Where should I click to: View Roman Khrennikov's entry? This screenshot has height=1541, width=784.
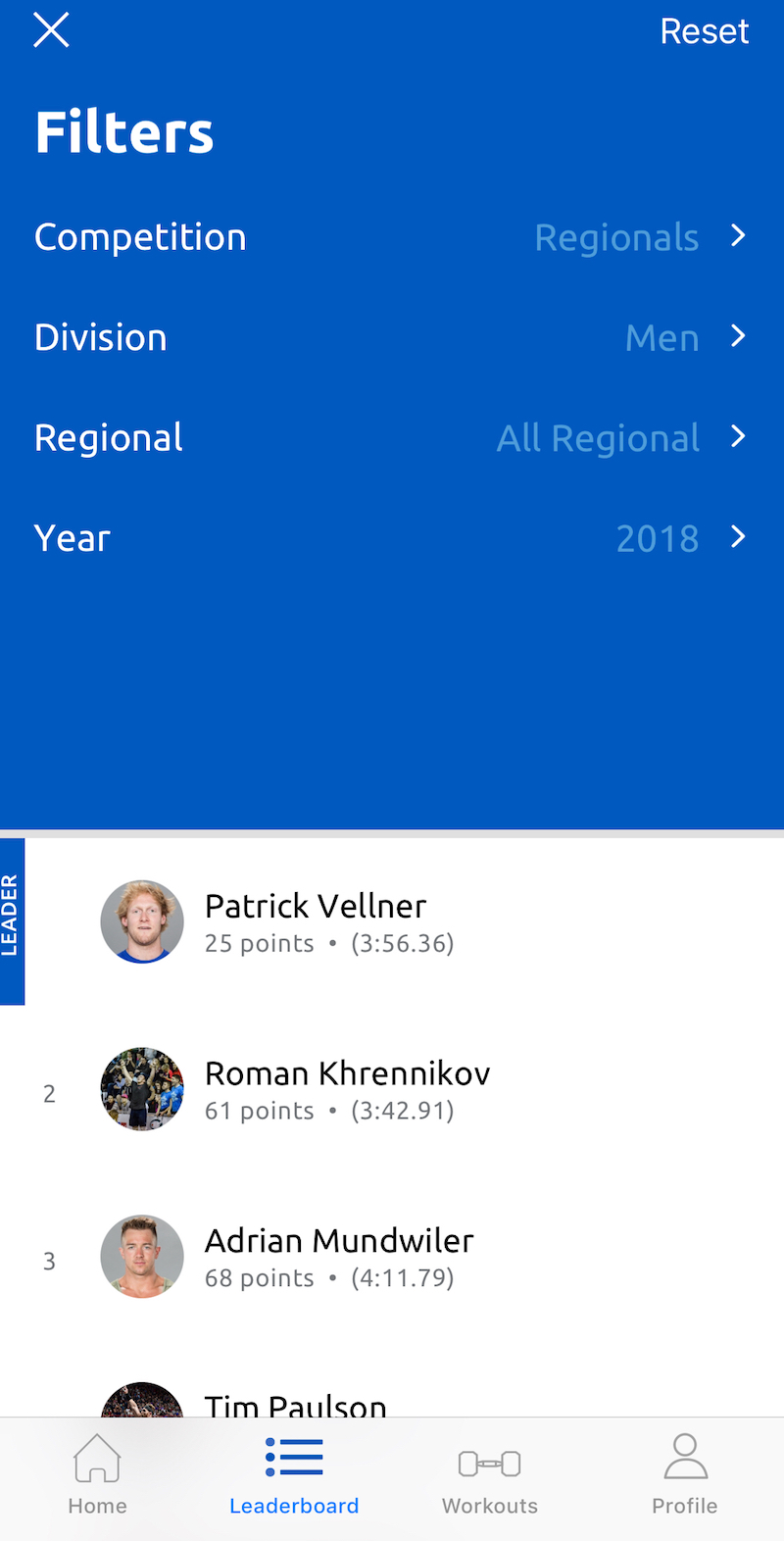pos(392,1090)
